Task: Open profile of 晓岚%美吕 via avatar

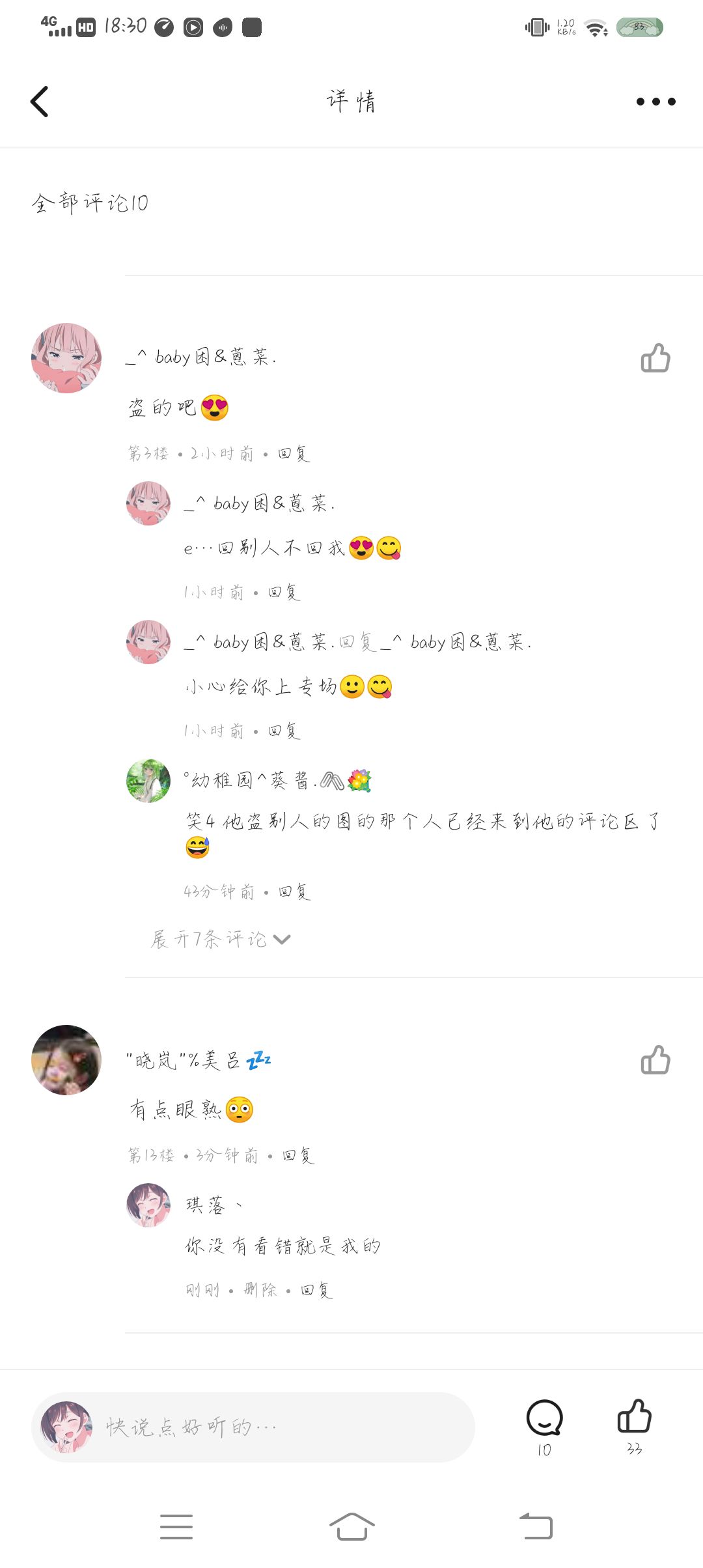Action: [x=66, y=1060]
